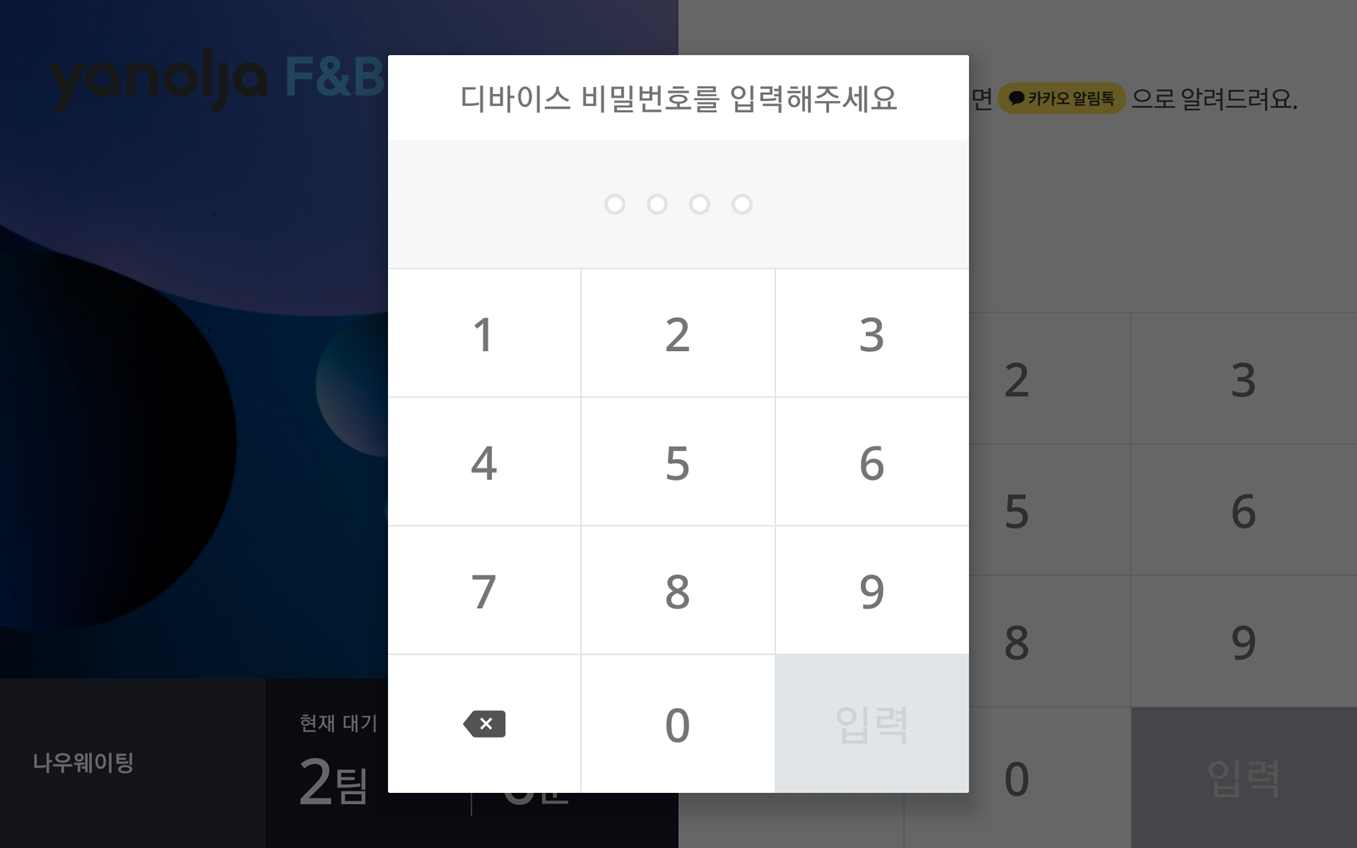Screen dimensions: 1357x848
Task: Select digit 9 in the password dialog
Action: (871, 591)
